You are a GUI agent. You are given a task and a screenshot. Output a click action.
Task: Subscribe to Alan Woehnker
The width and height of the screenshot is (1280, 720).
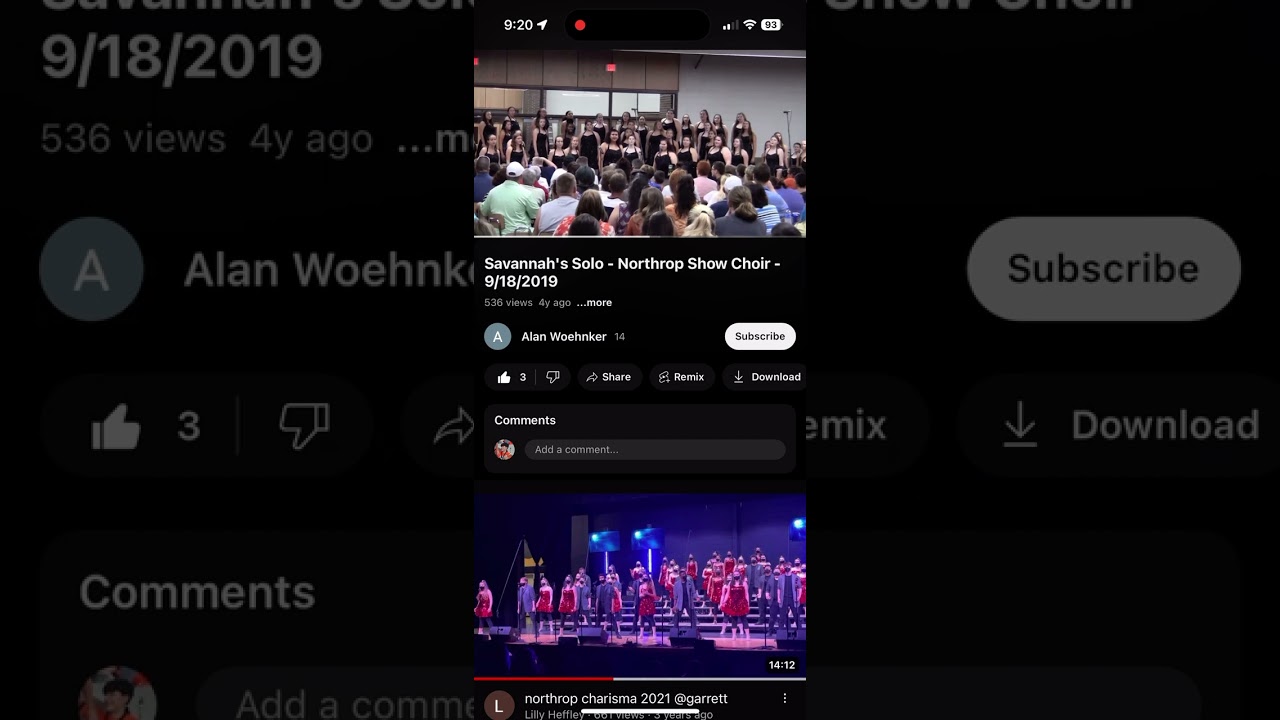pos(760,336)
